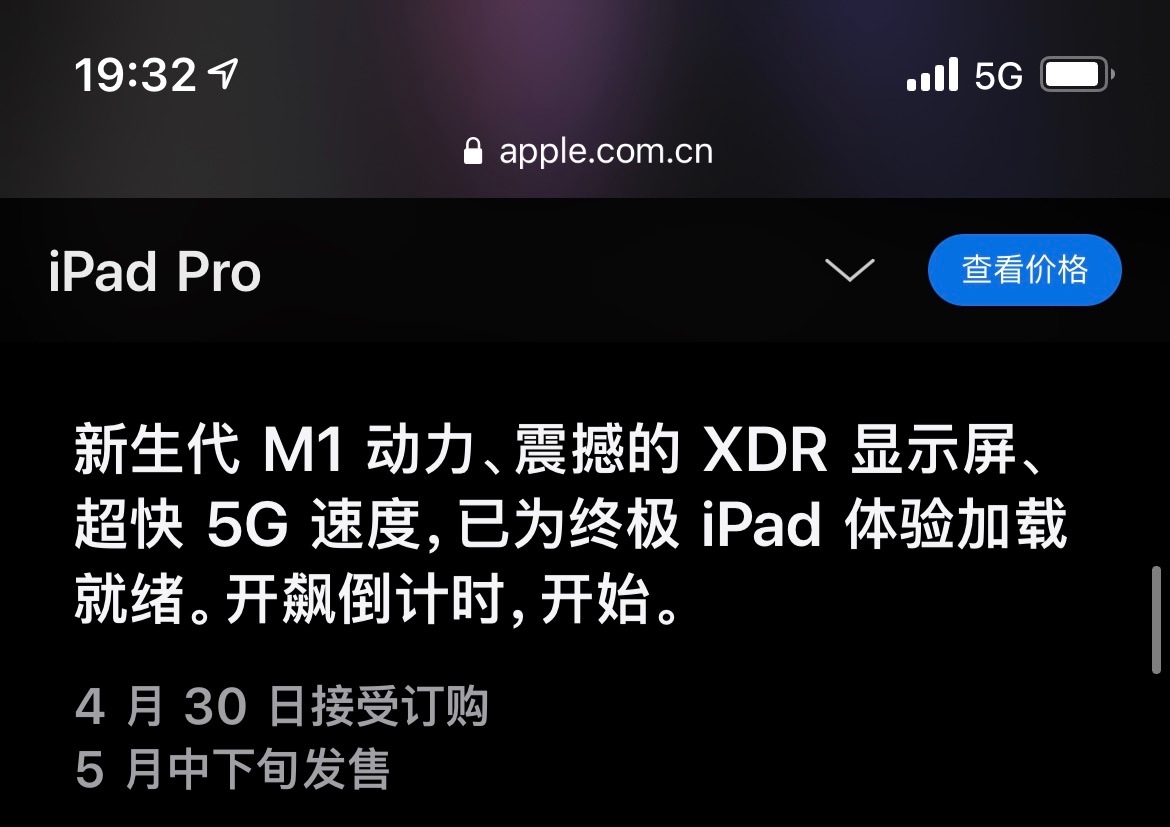This screenshot has width=1170, height=827.
Task: Expand the iPad Pro section menu chevron
Action: pyautogui.click(x=849, y=270)
